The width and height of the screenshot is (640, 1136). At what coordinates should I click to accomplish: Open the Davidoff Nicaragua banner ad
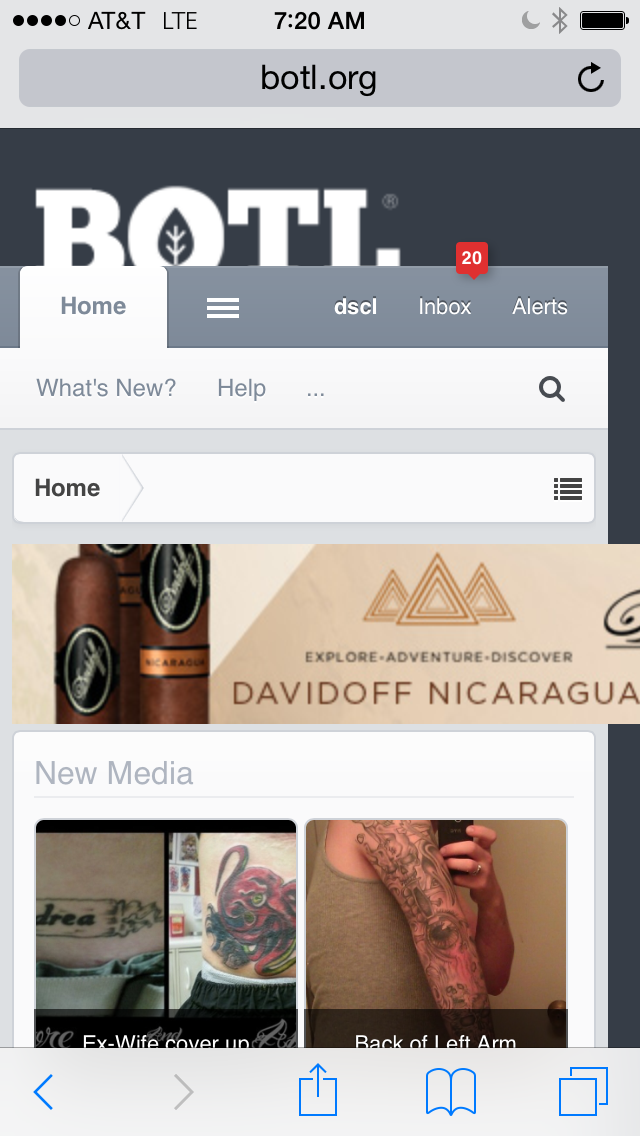(x=325, y=633)
